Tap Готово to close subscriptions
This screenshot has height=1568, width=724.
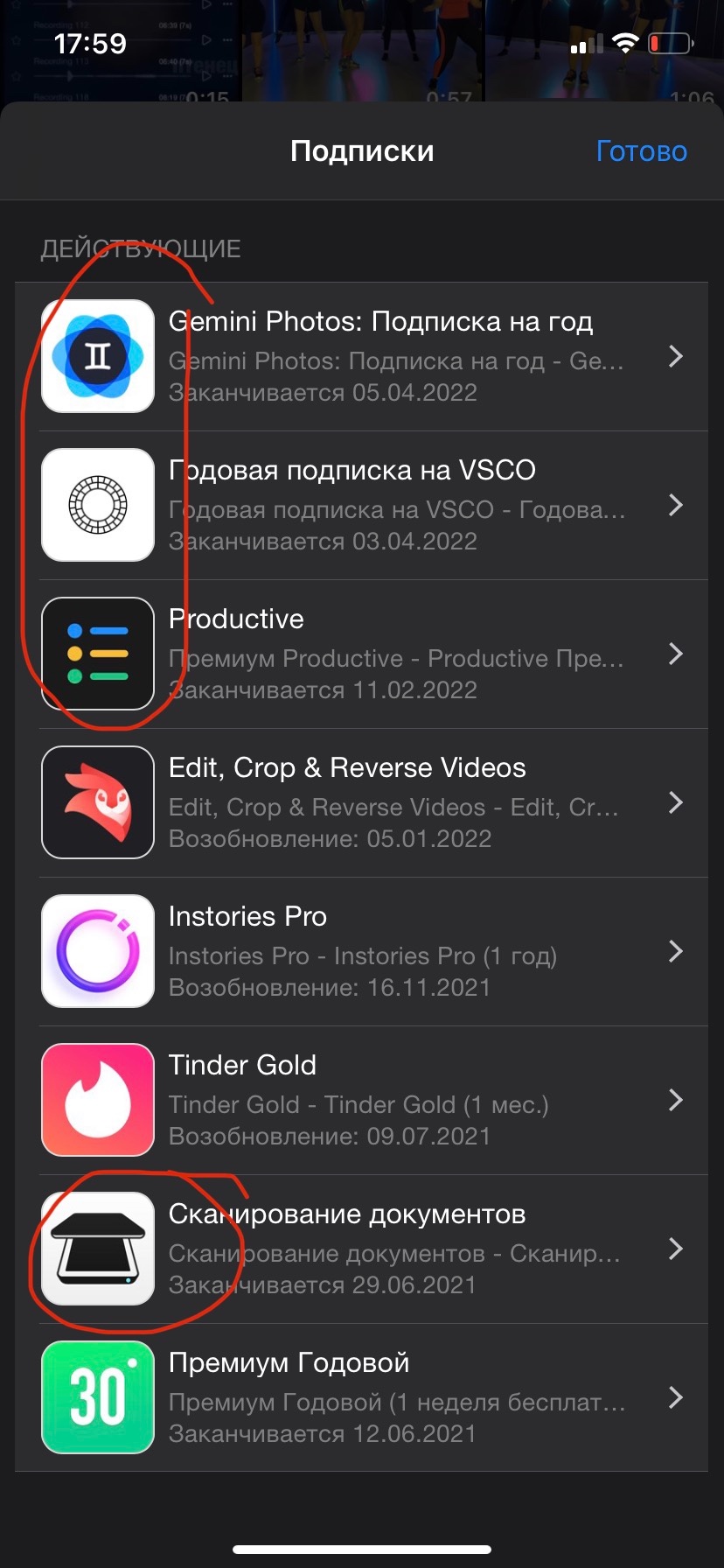point(641,151)
